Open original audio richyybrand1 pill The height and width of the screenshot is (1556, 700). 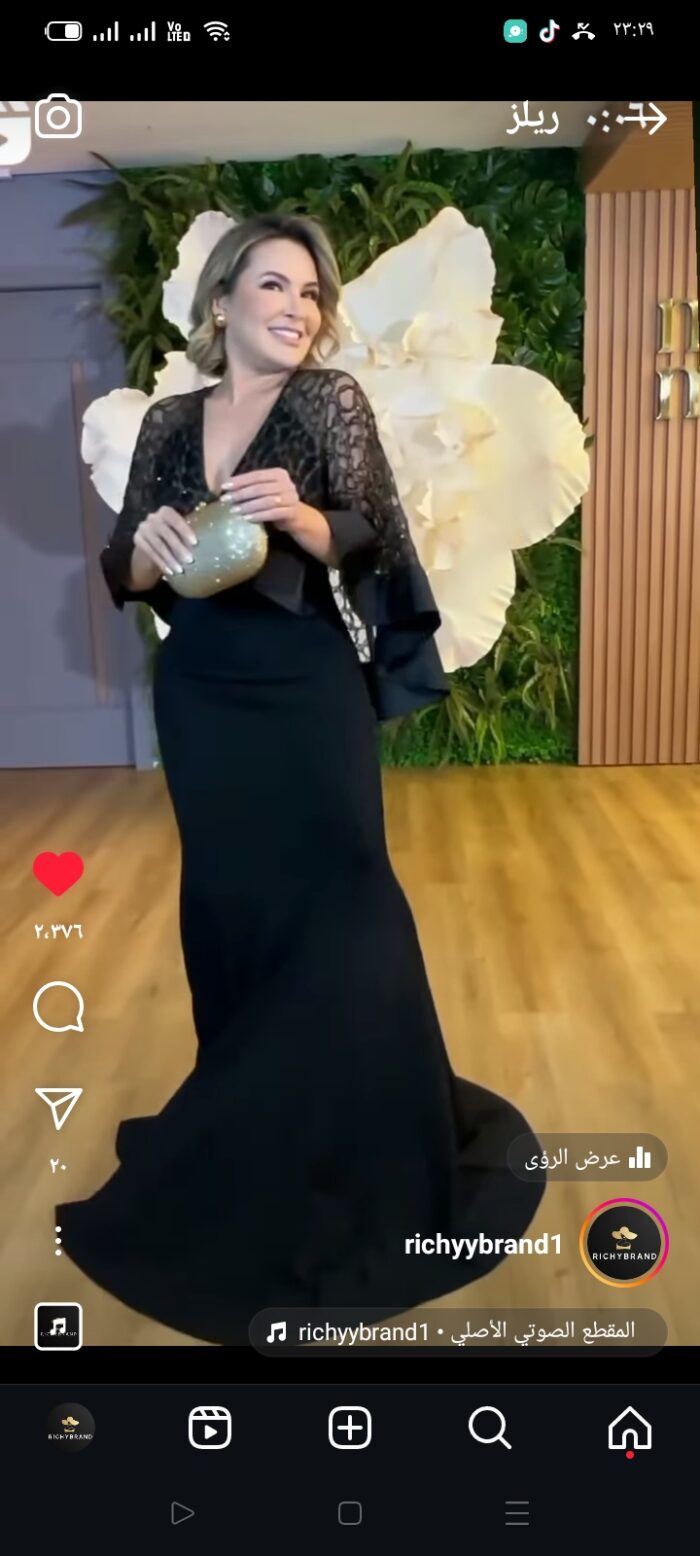coord(458,1332)
